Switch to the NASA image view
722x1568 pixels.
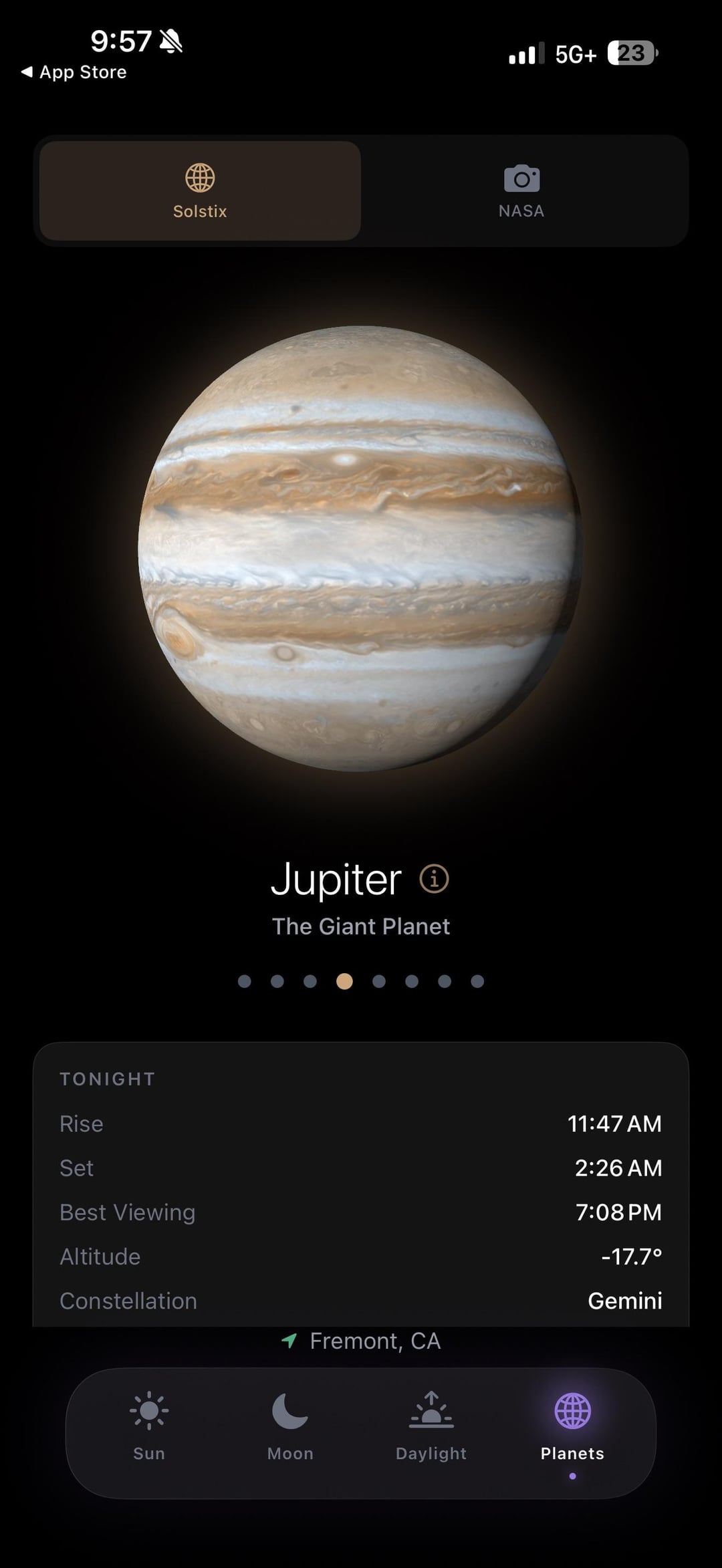tap(521, 191)
